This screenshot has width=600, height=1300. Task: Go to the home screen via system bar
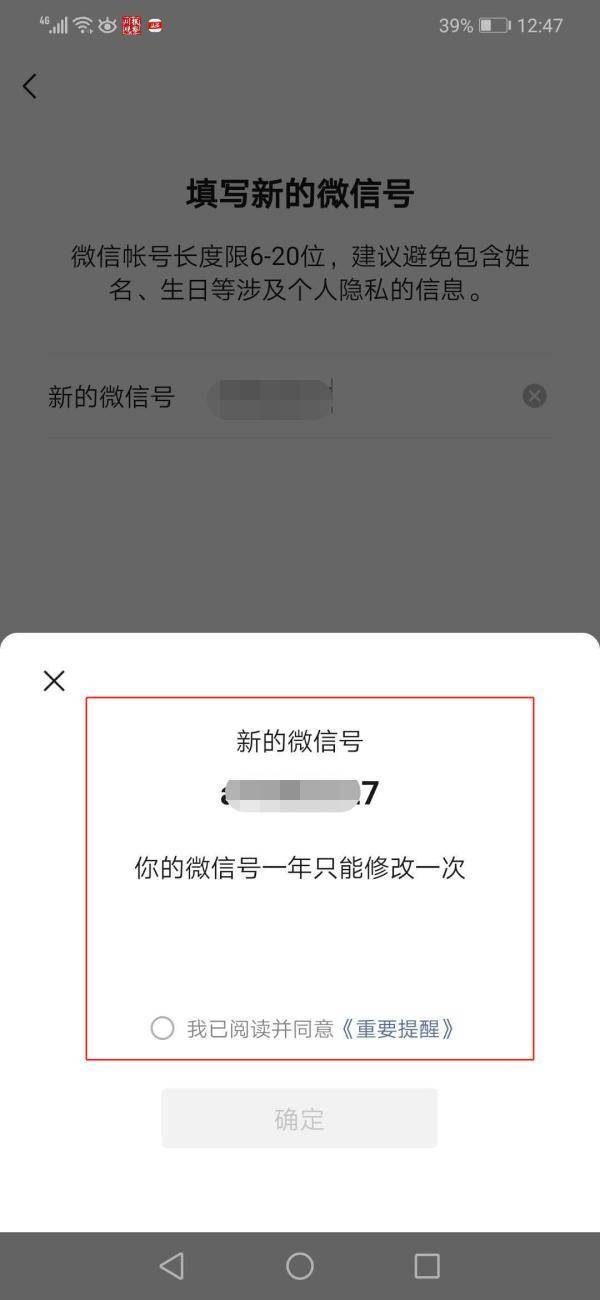coord(300,1266)
